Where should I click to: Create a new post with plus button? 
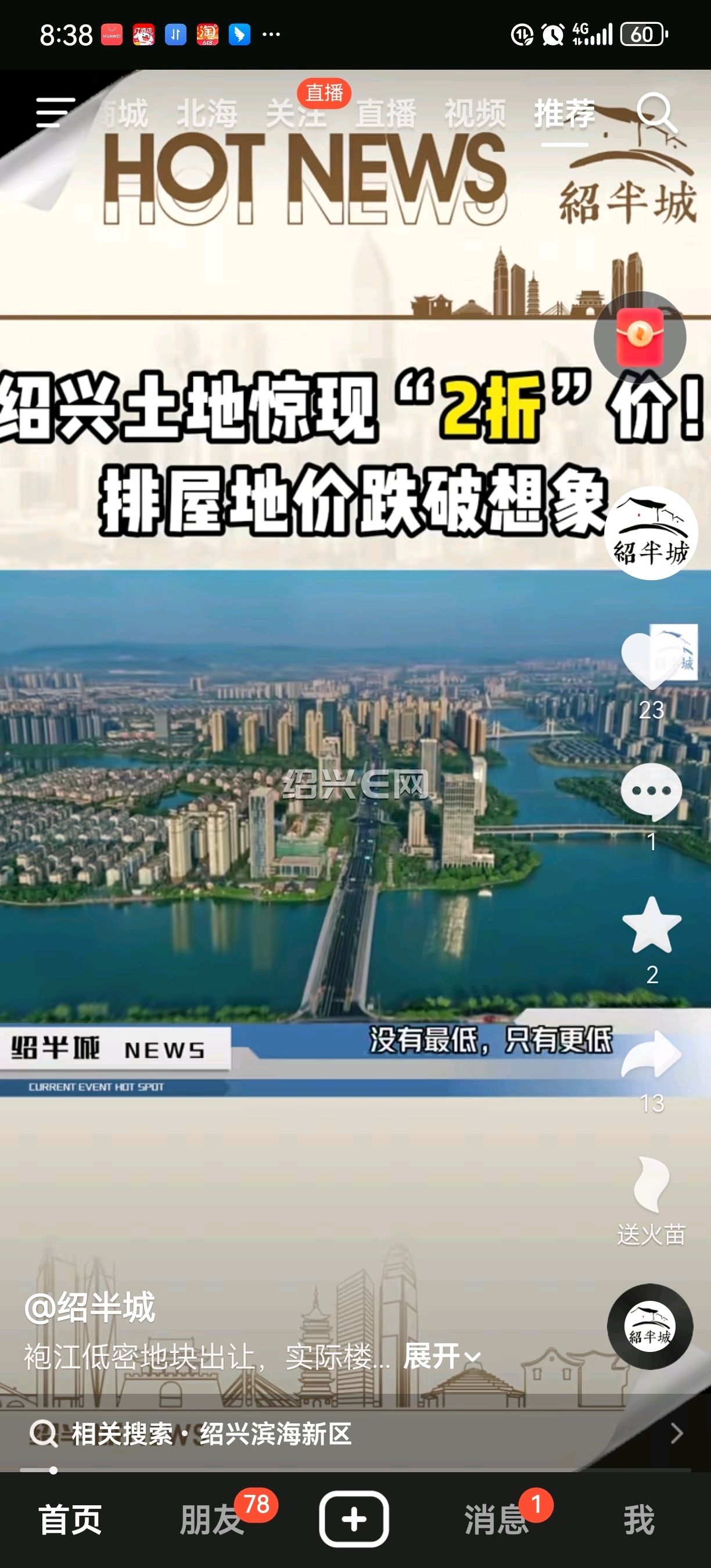(354, 1519)
